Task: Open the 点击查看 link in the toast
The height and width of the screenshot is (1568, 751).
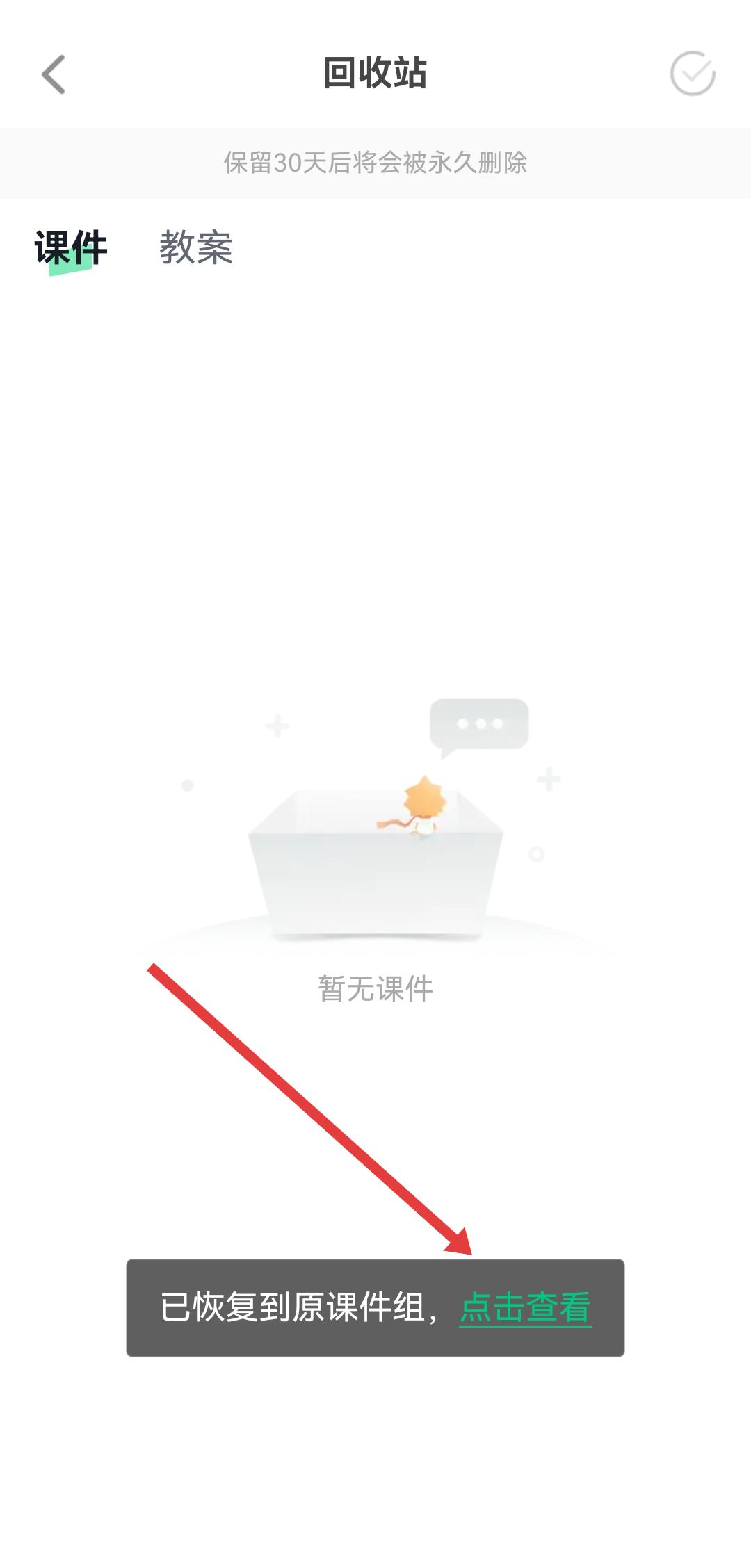Action: pos(525,1307)
